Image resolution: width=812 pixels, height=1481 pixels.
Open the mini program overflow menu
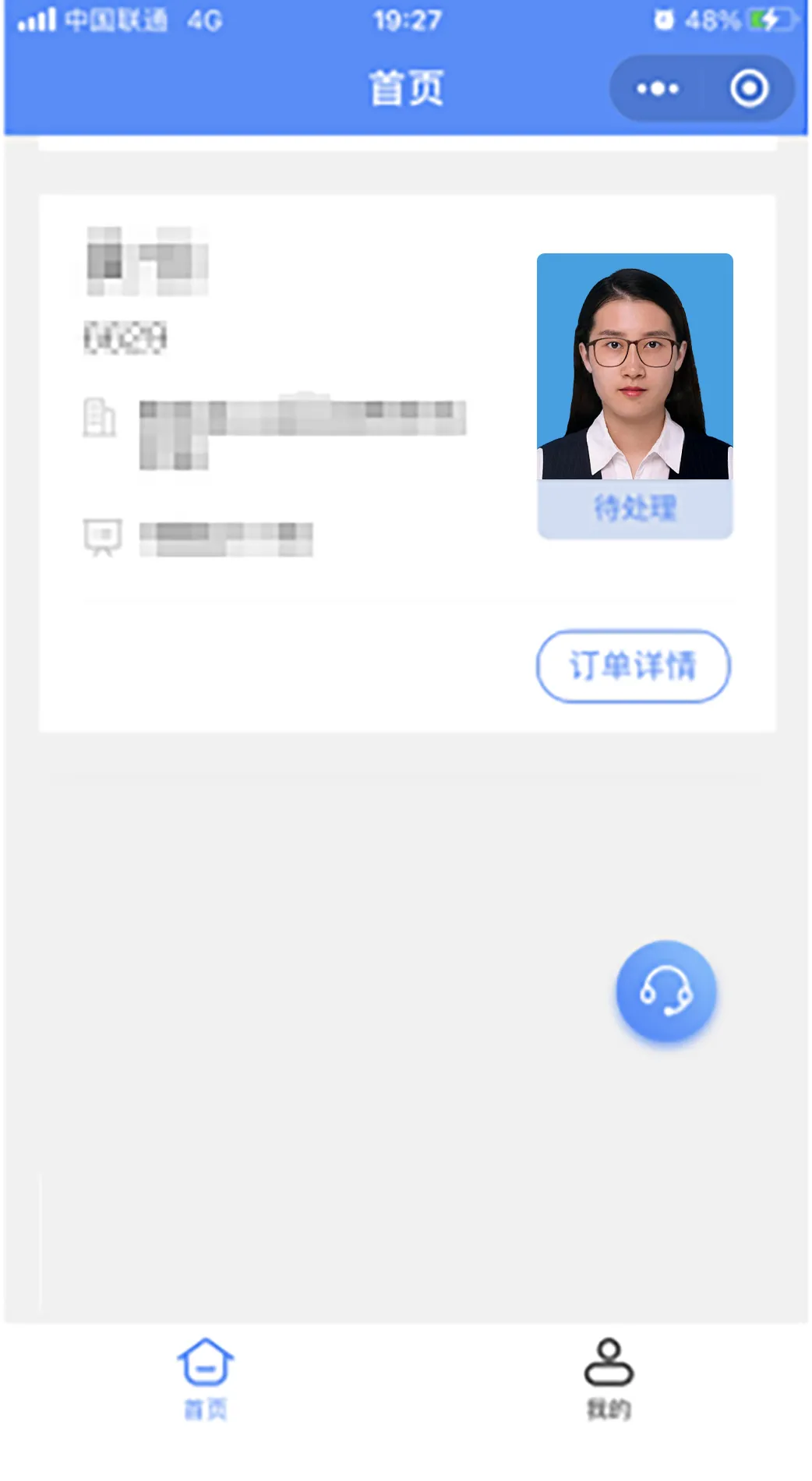coord(657,88)
